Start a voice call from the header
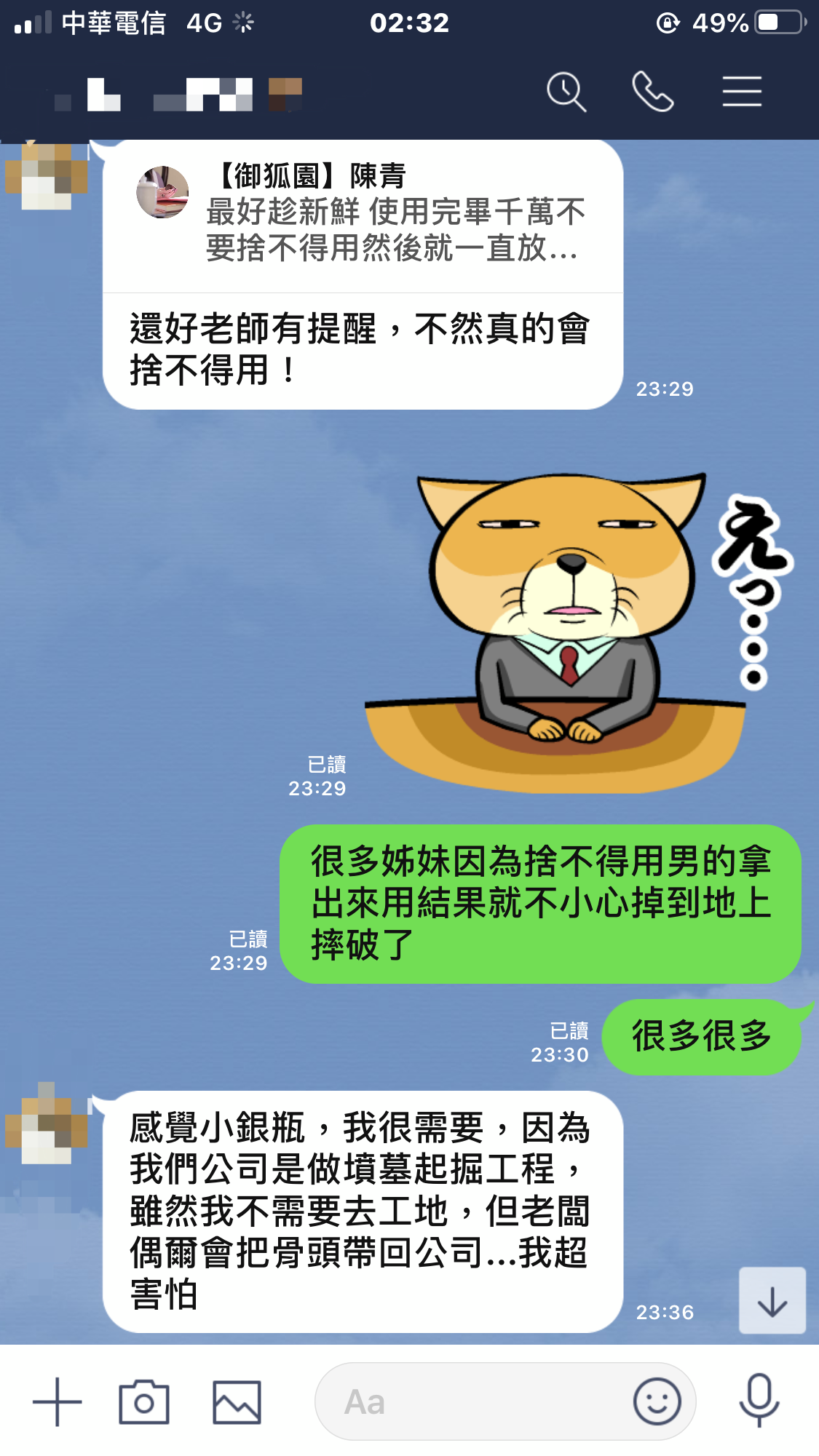 652,92
